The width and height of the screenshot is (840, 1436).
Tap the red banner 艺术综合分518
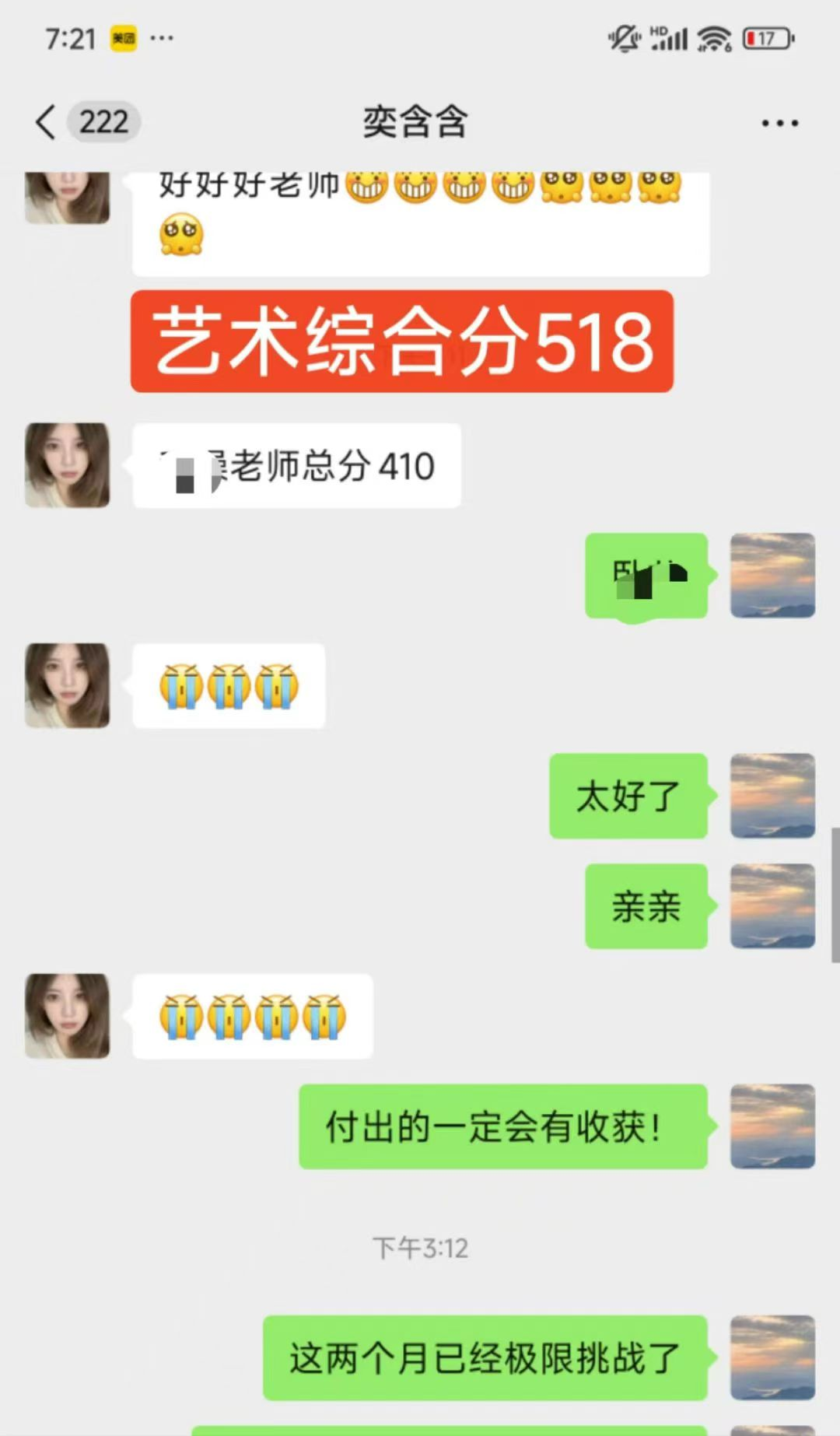(401, 340)
